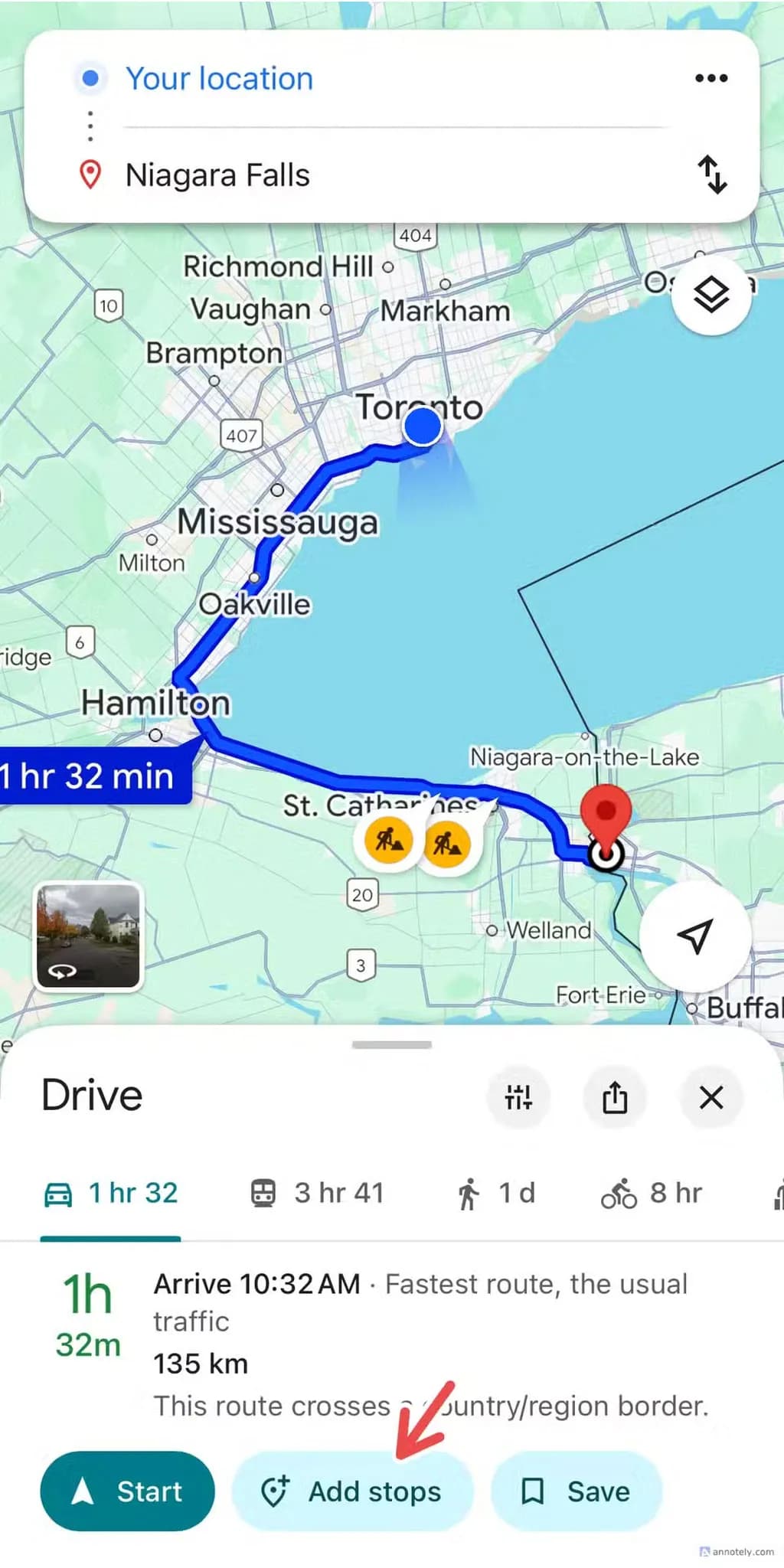Expand the bottom sheet via drag handle
This screenshot has width=784, height=1568.
point(391,1043)
